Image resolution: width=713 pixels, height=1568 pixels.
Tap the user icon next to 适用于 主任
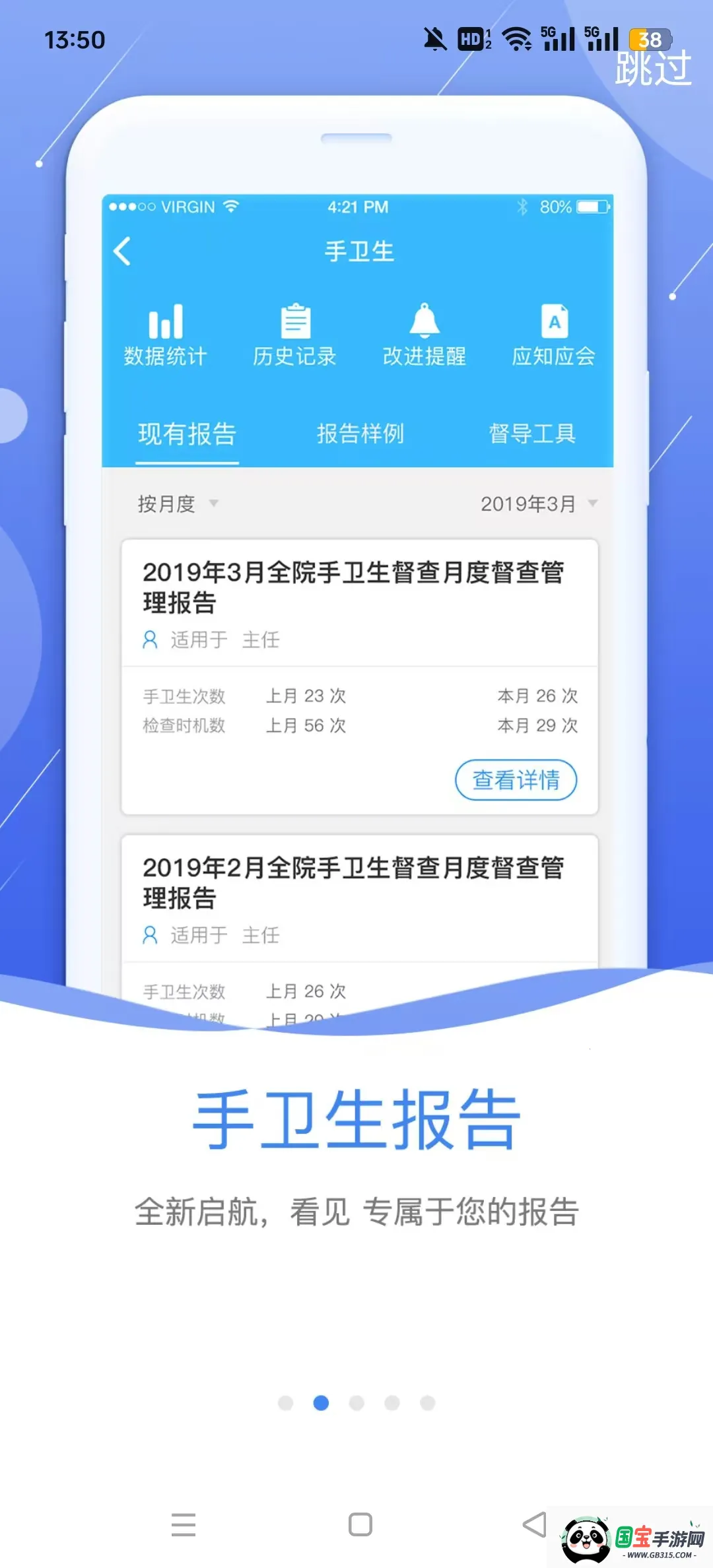tap(149, 639)
